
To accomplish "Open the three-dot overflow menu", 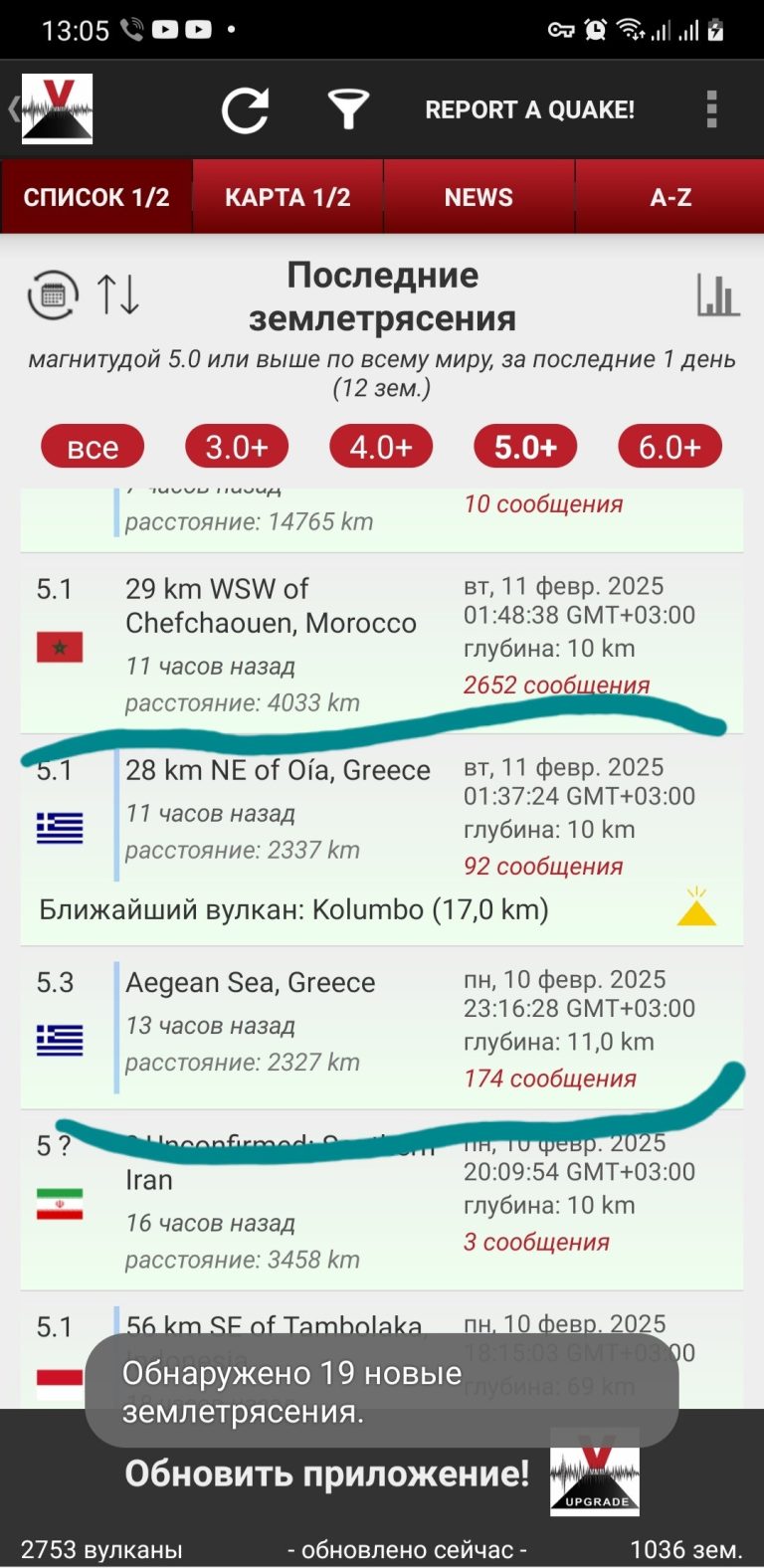I will pos(711,109).
